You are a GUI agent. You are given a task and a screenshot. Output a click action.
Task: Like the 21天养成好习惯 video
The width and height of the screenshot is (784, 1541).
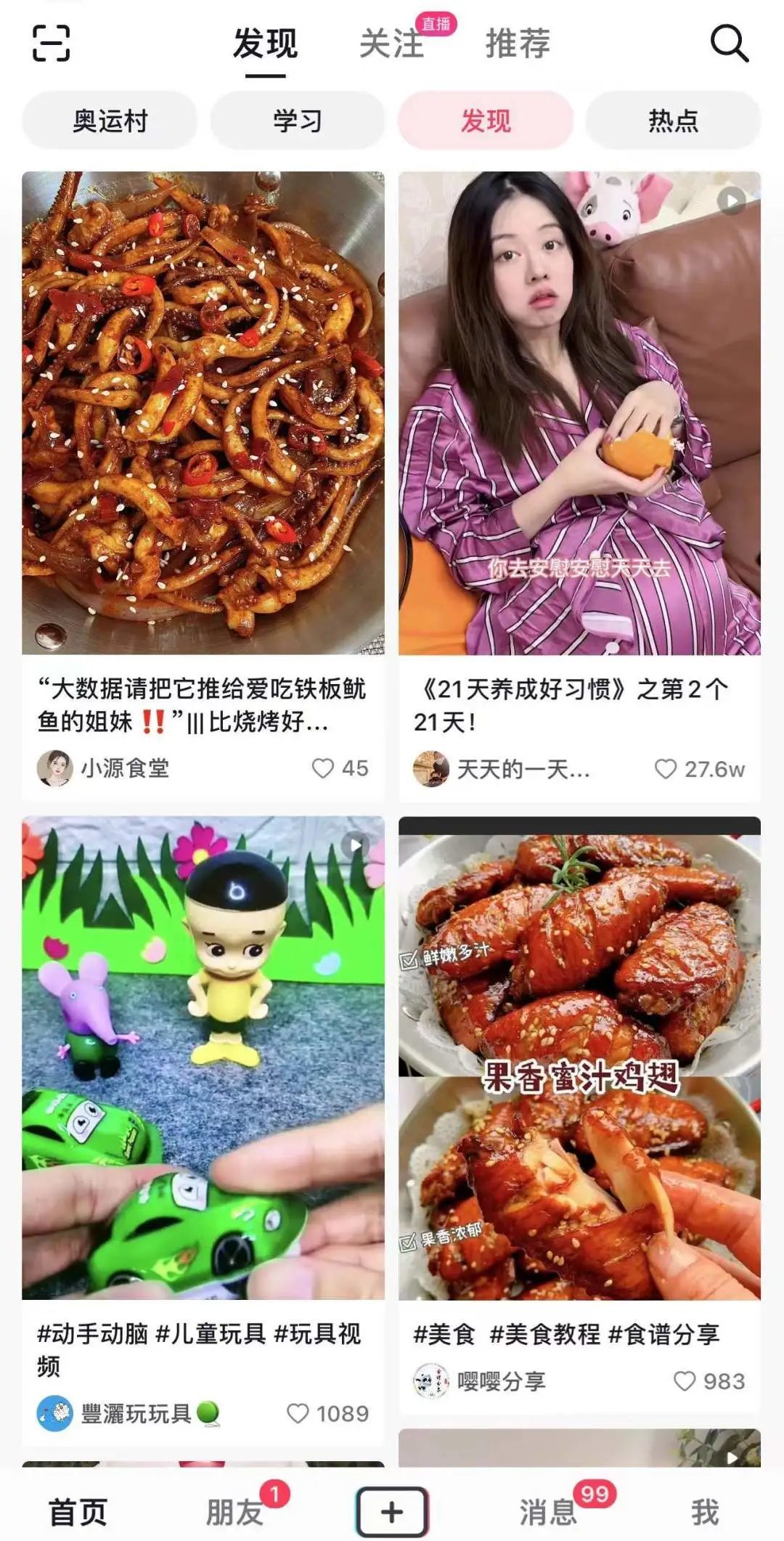pyautogui.click(x=666, y=769)
